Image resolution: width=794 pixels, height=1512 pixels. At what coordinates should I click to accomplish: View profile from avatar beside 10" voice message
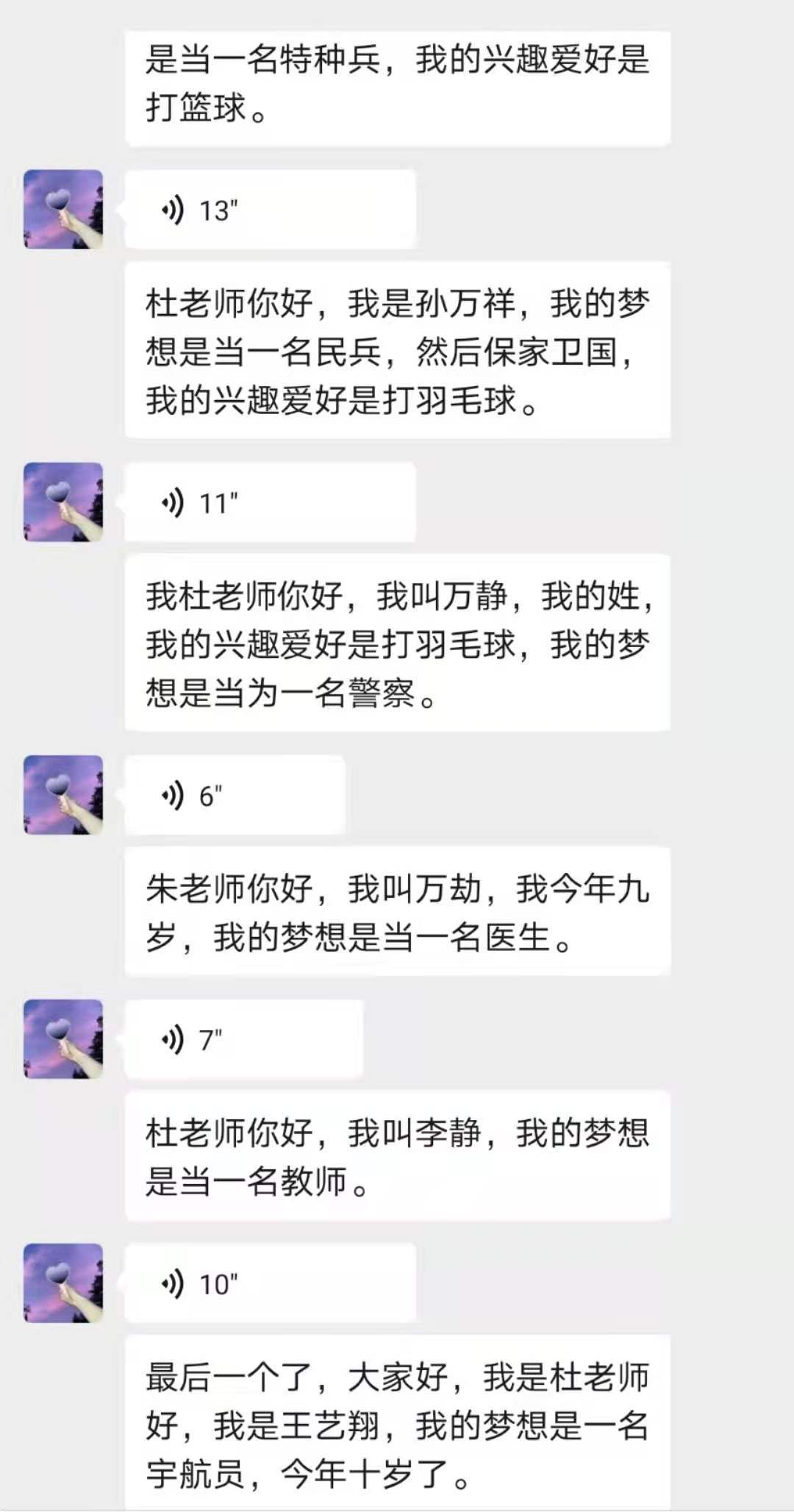click(63, 1283)
